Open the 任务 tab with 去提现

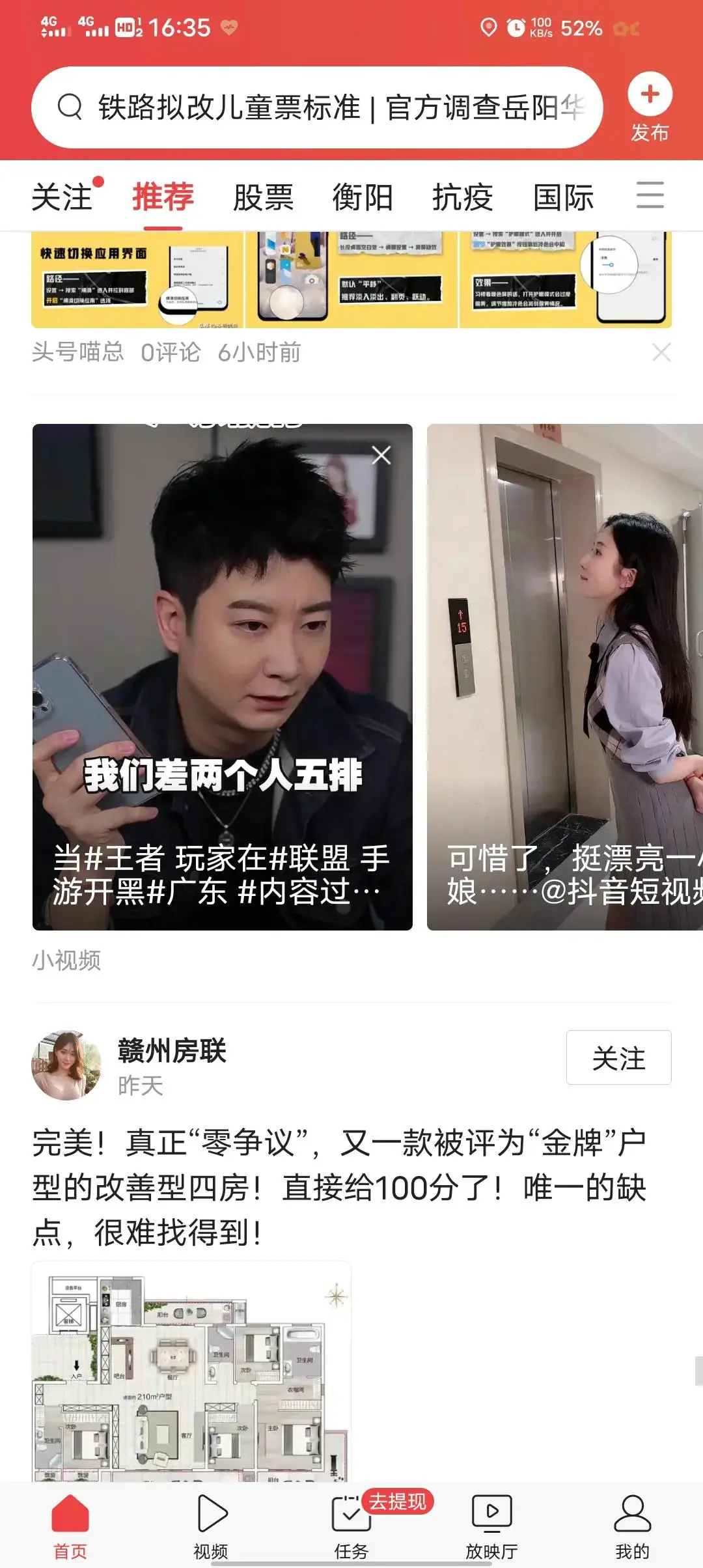(351, 1525)
